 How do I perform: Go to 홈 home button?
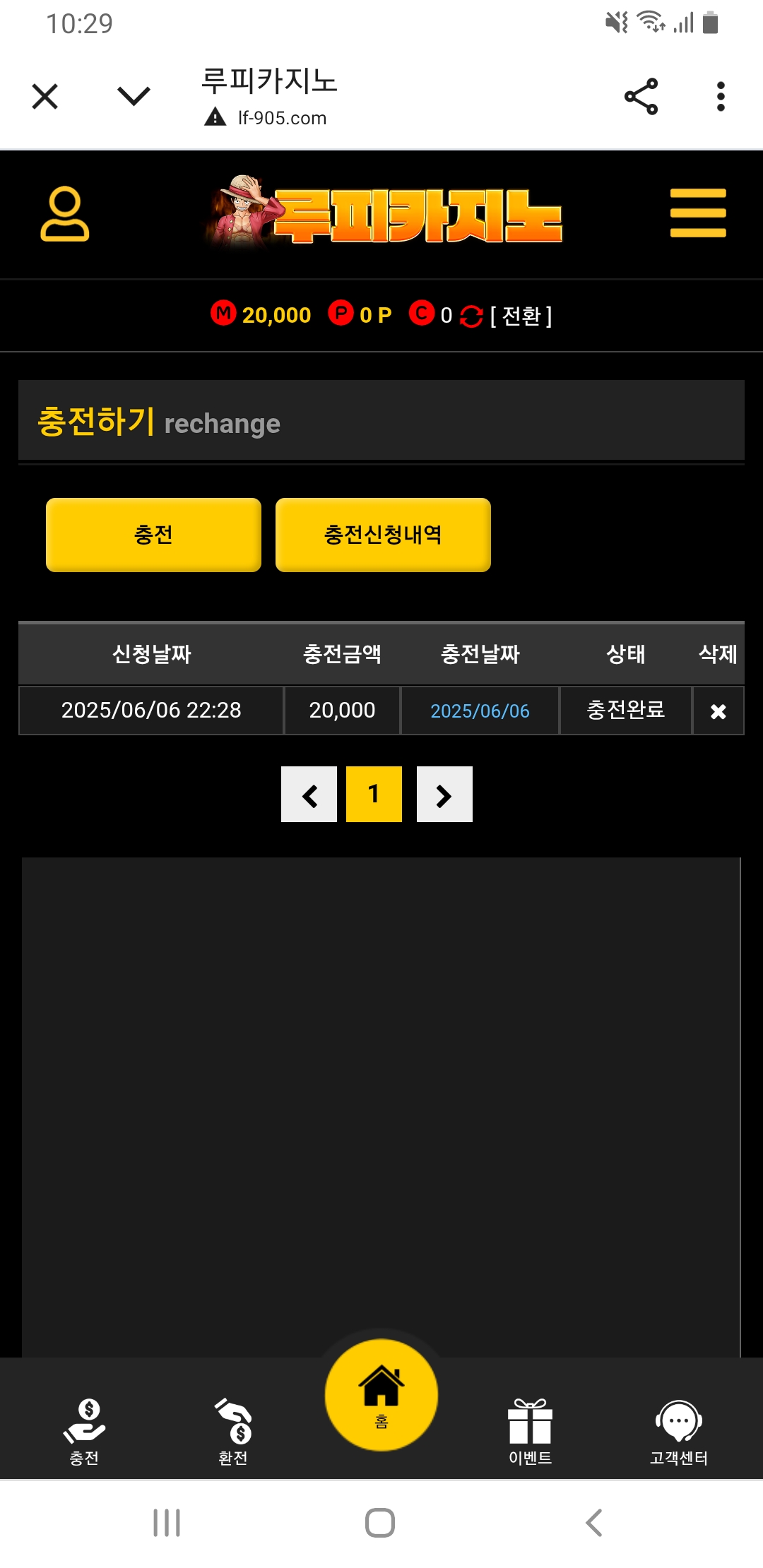[381, 1395]
